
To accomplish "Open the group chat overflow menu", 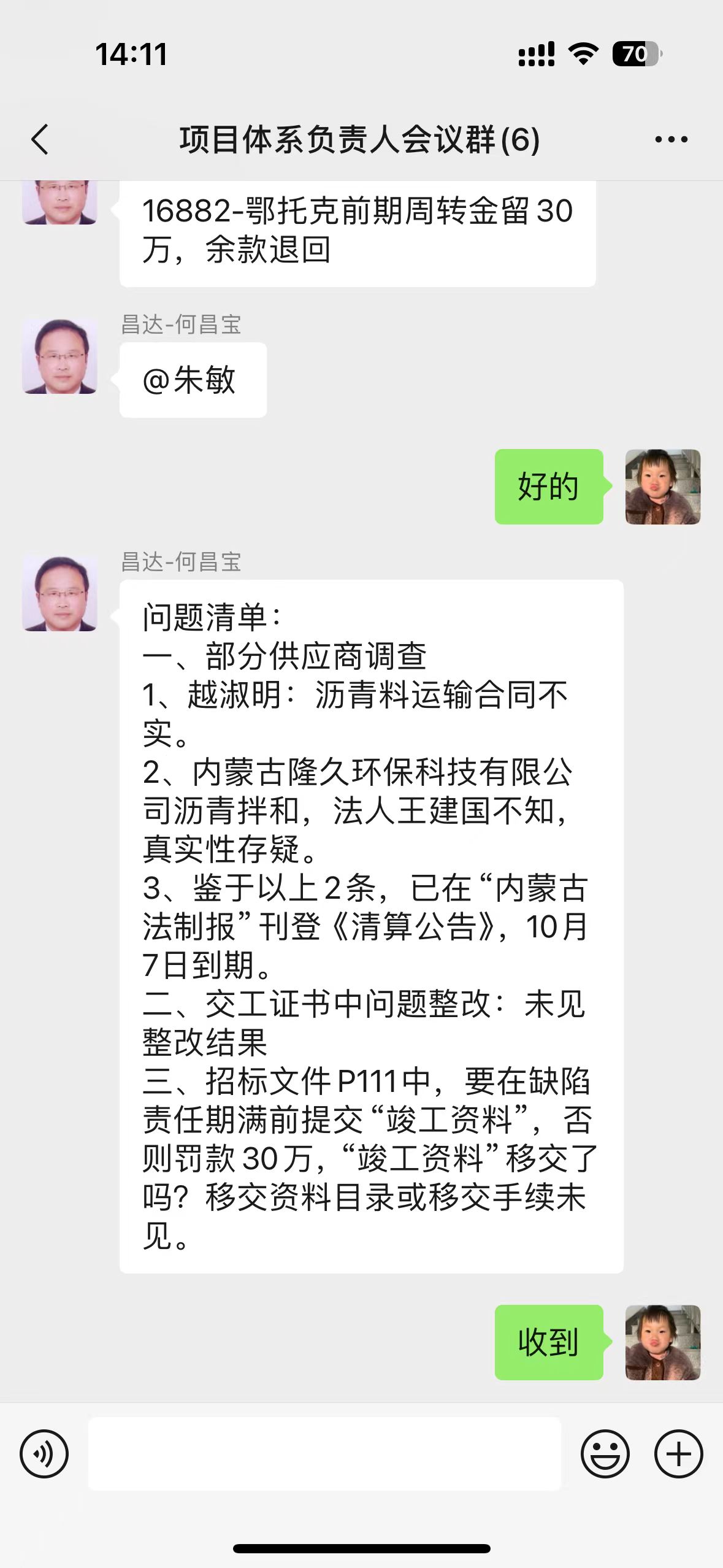I will coord(671,140).
